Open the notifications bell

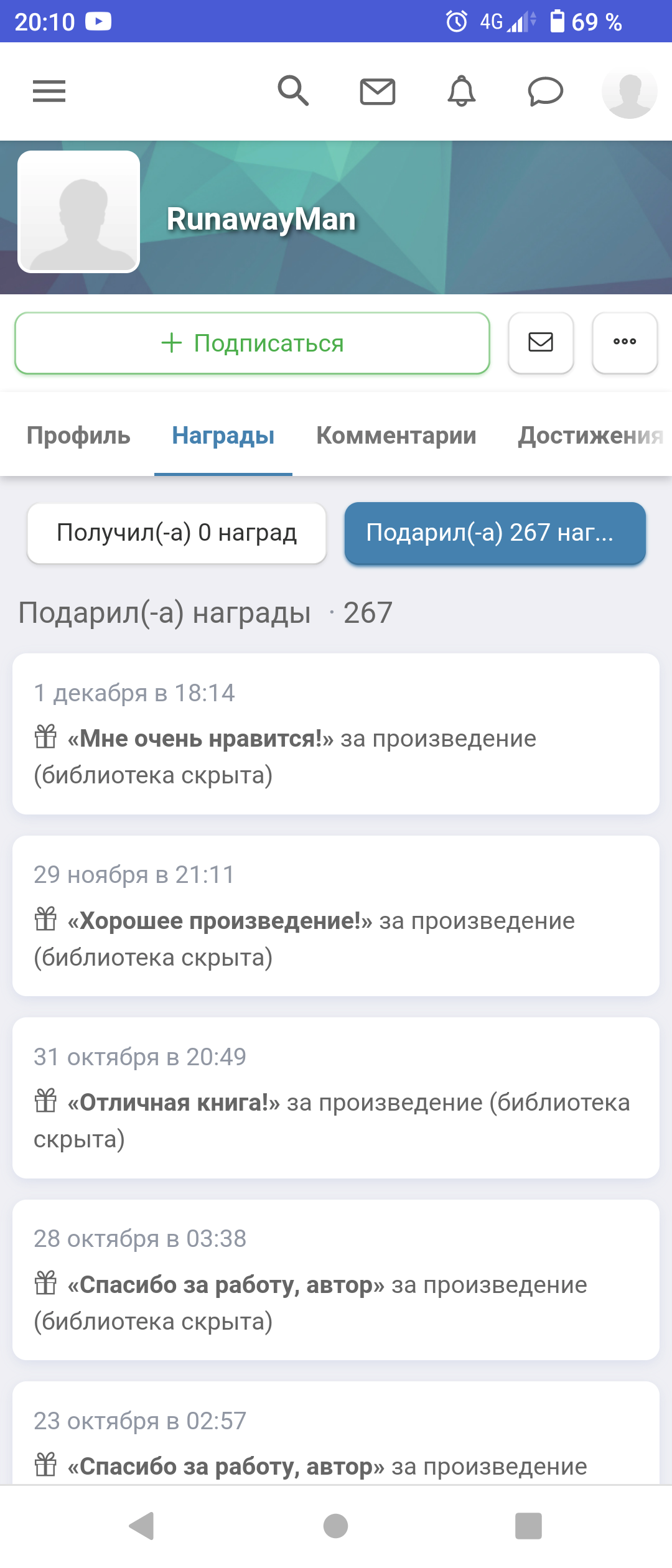tap(462, 91)
